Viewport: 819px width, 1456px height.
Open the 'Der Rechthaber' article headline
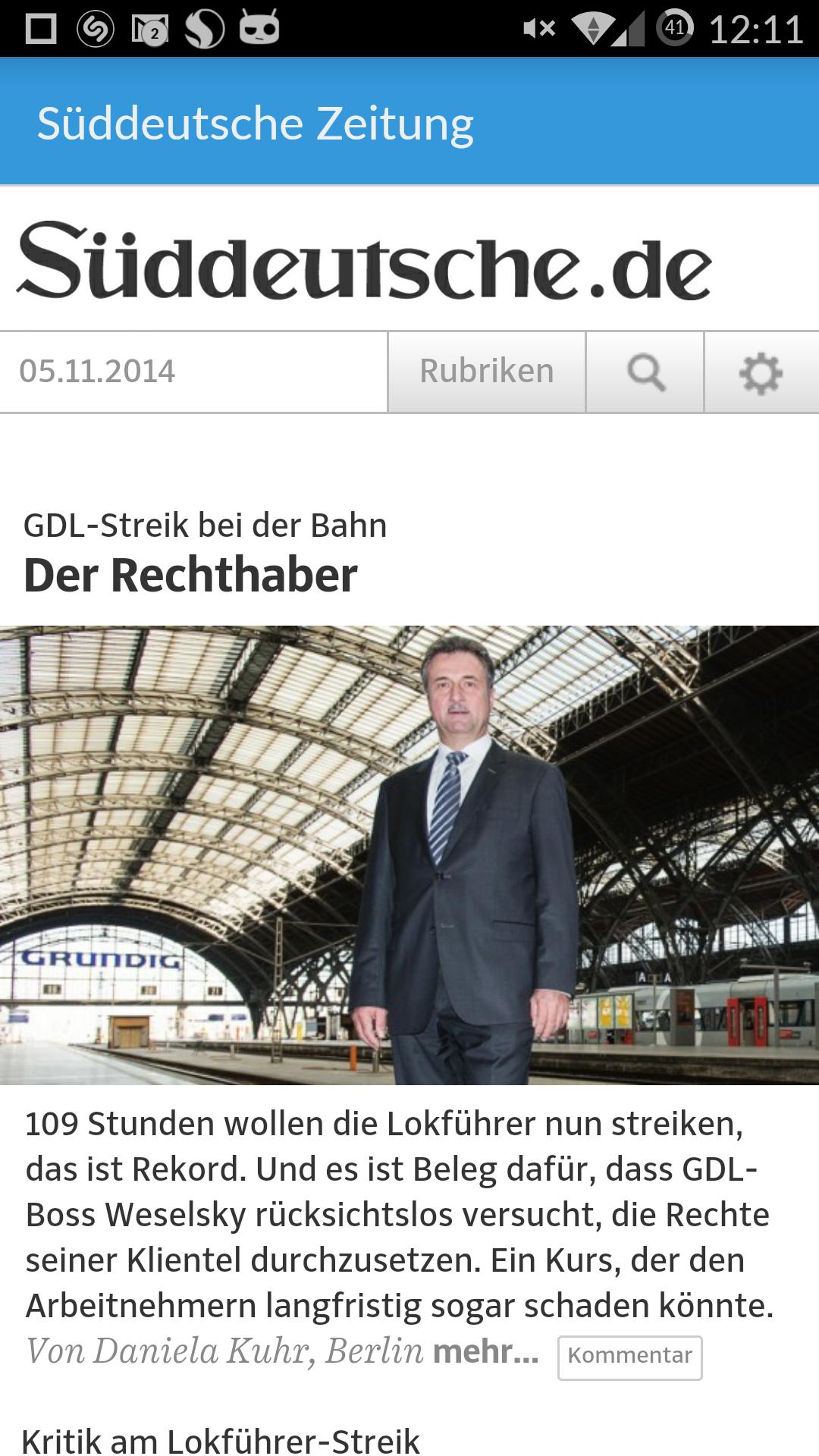[190, 575]
